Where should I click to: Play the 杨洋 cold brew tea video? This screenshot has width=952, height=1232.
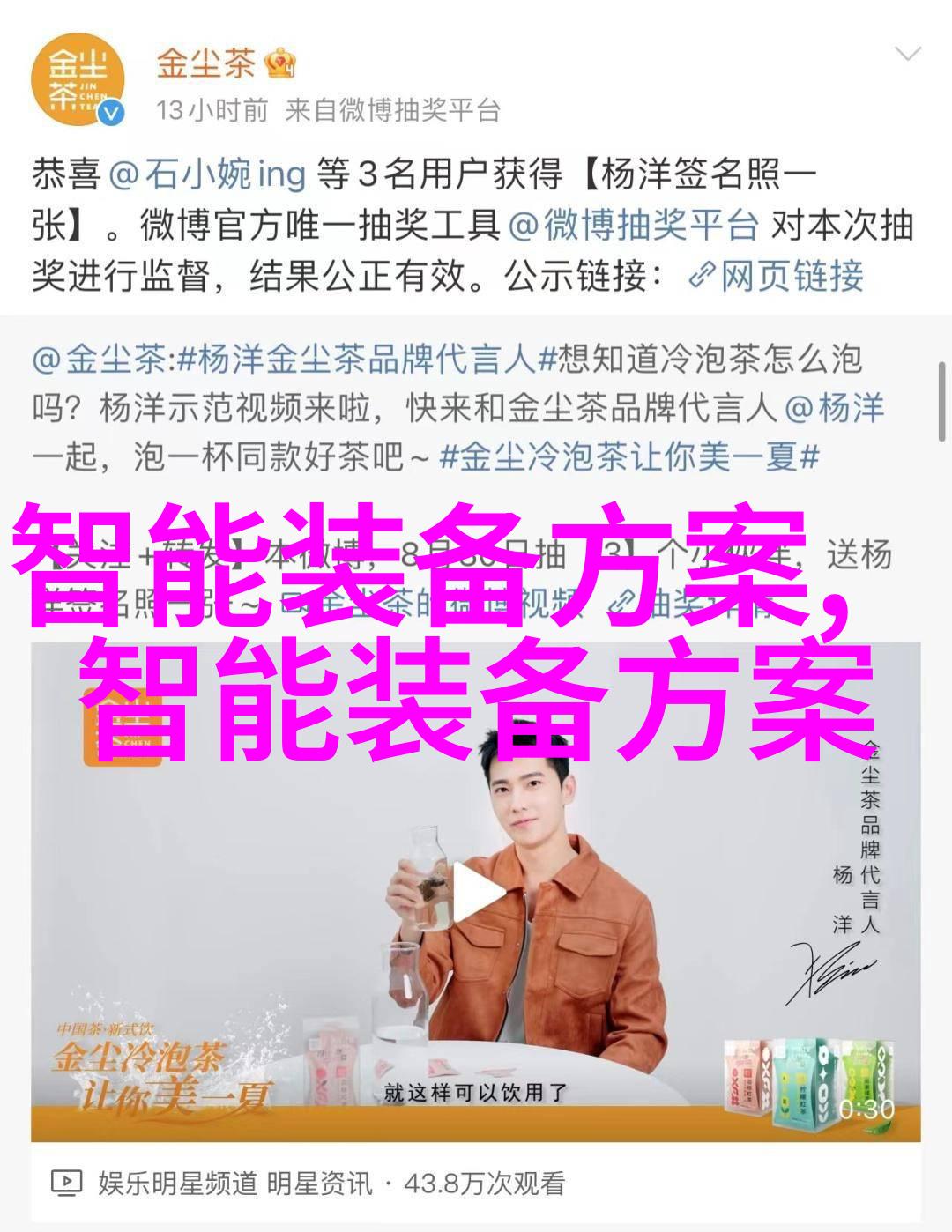pos(476,892)
